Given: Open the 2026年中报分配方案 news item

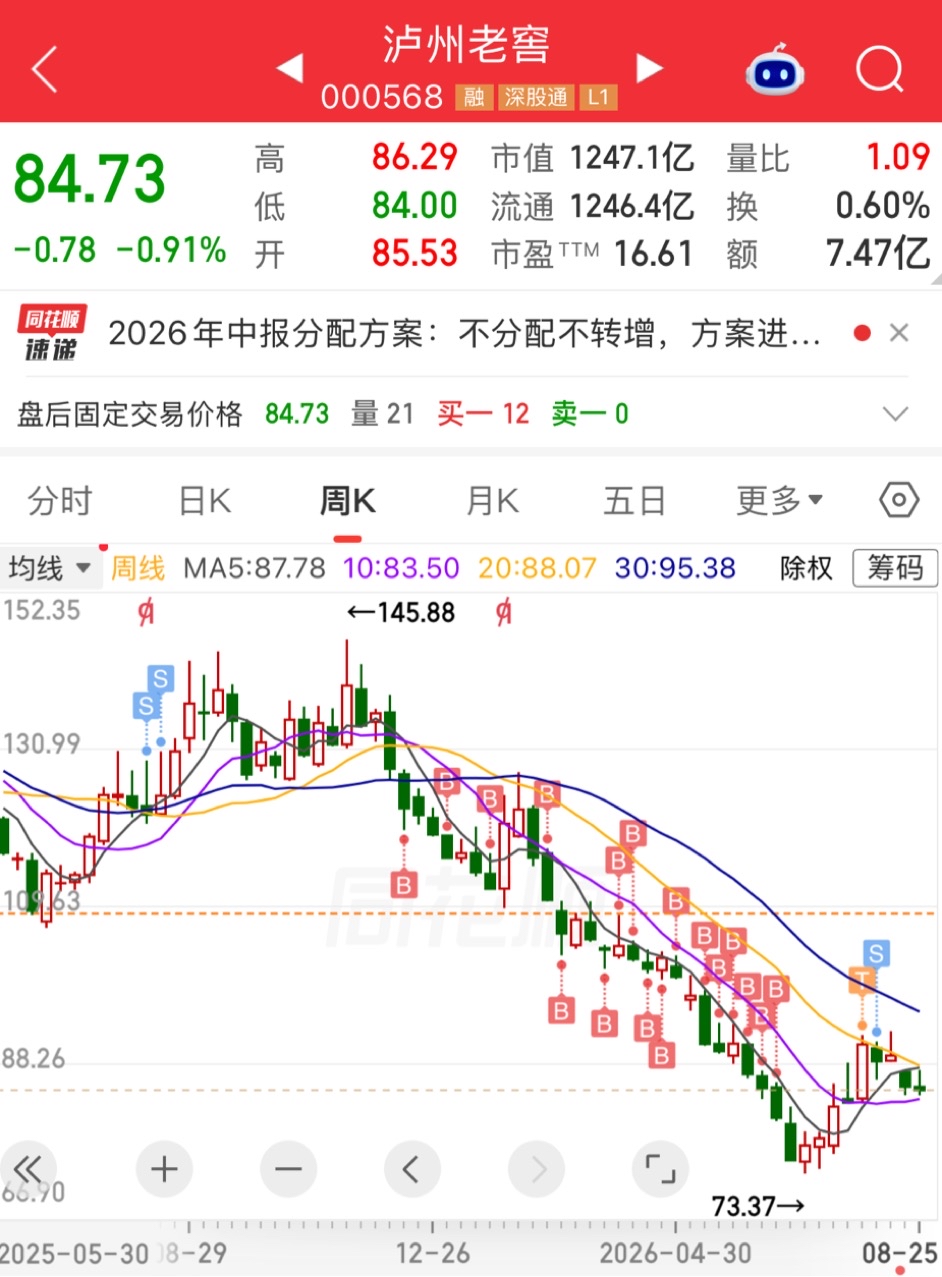Looking at the screenshot, I should coord(464,334).
